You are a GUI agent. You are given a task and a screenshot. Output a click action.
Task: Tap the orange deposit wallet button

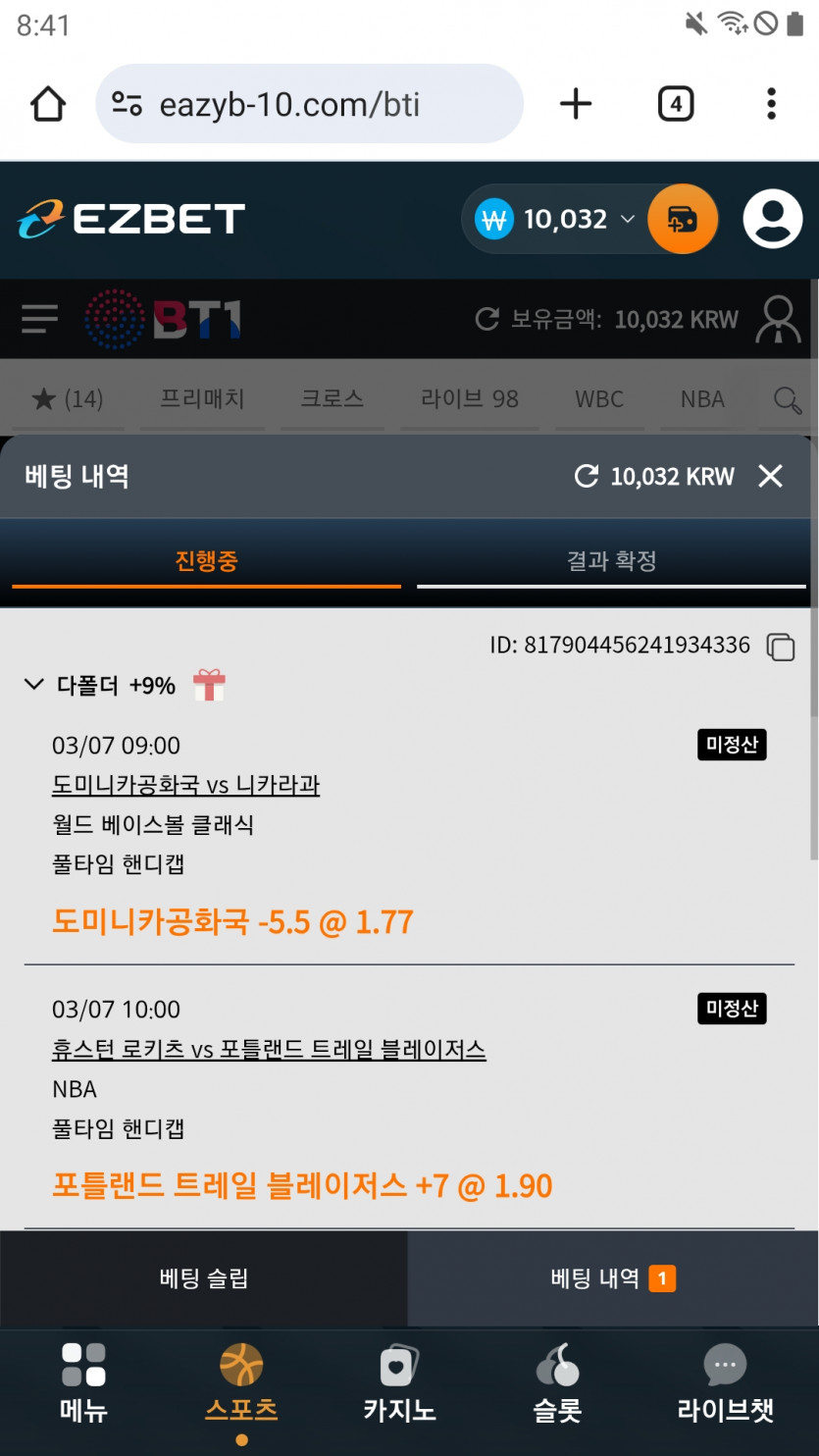point(683,219)
